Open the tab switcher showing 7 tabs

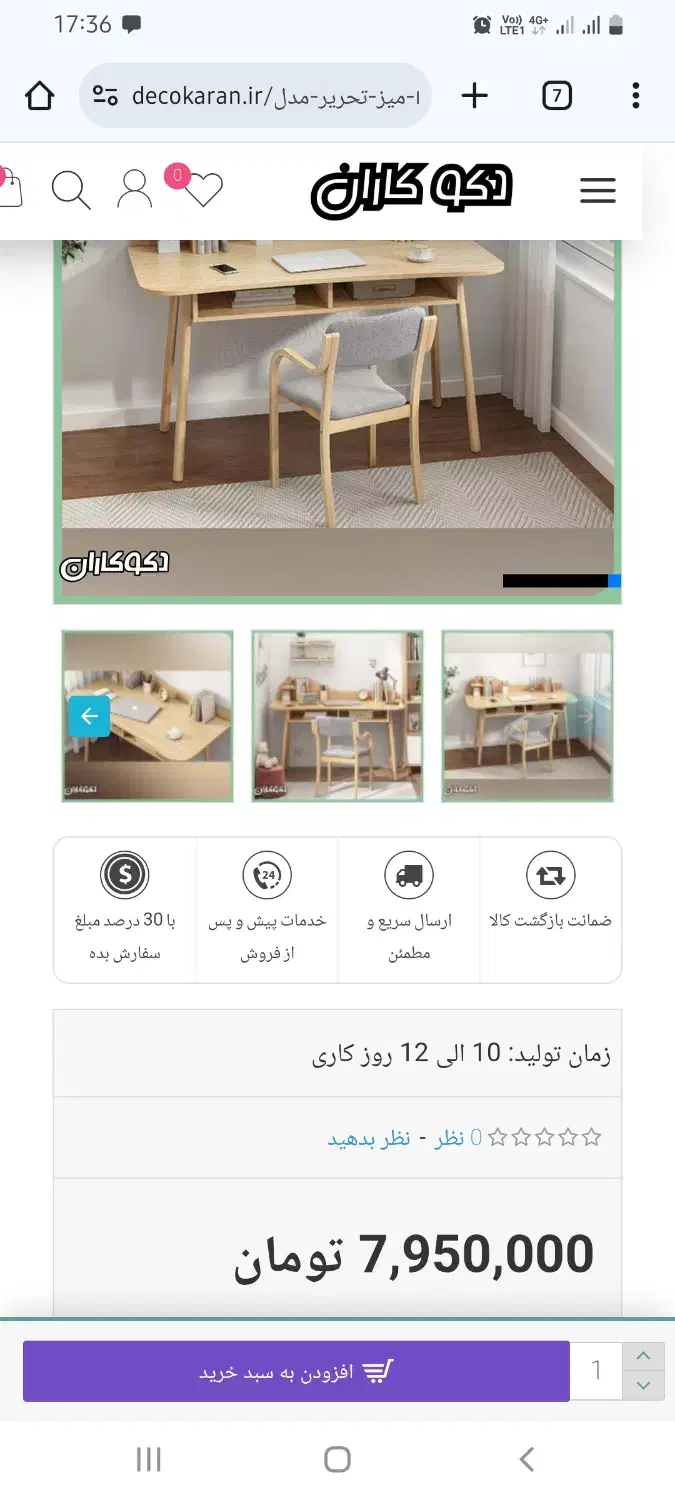click(556, 96)
